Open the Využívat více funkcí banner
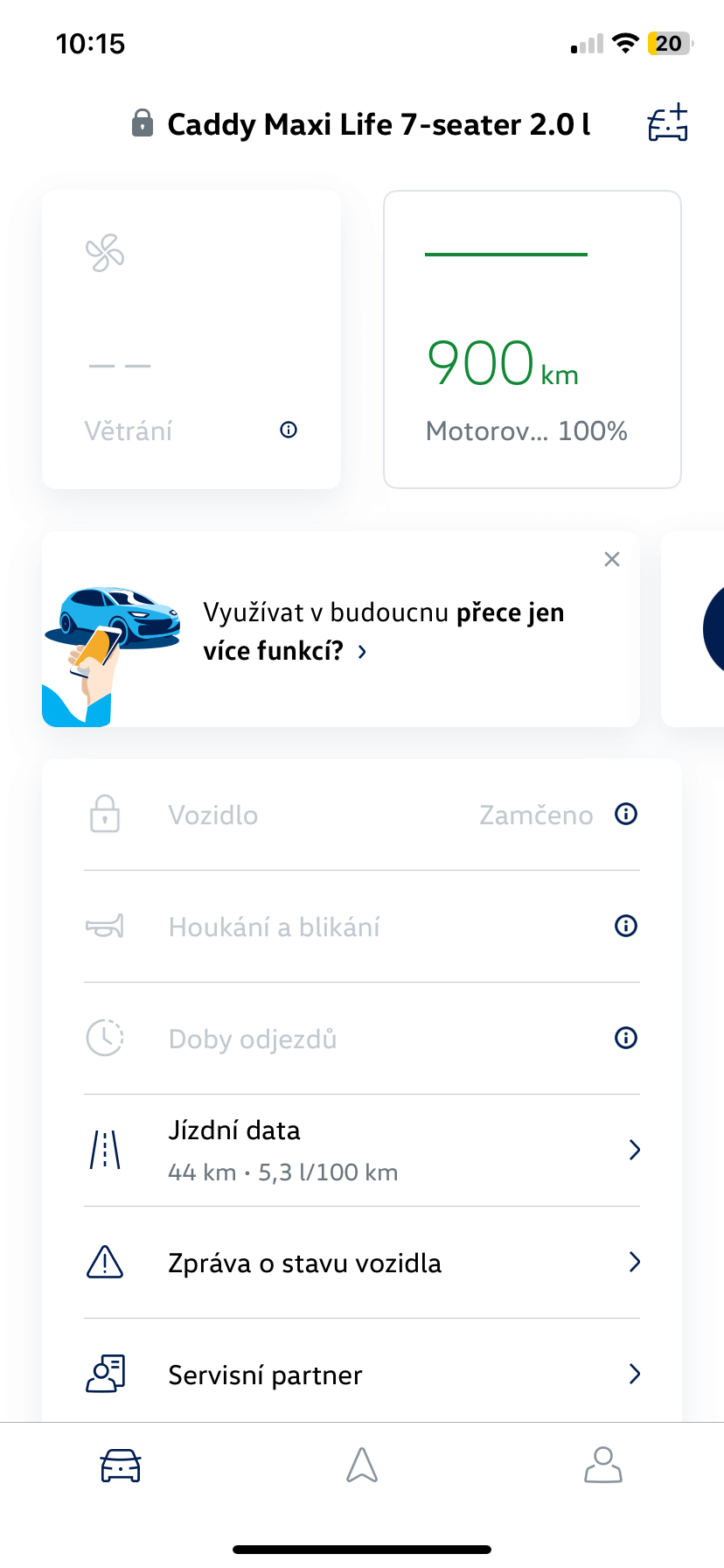 (x=341, y=629)
